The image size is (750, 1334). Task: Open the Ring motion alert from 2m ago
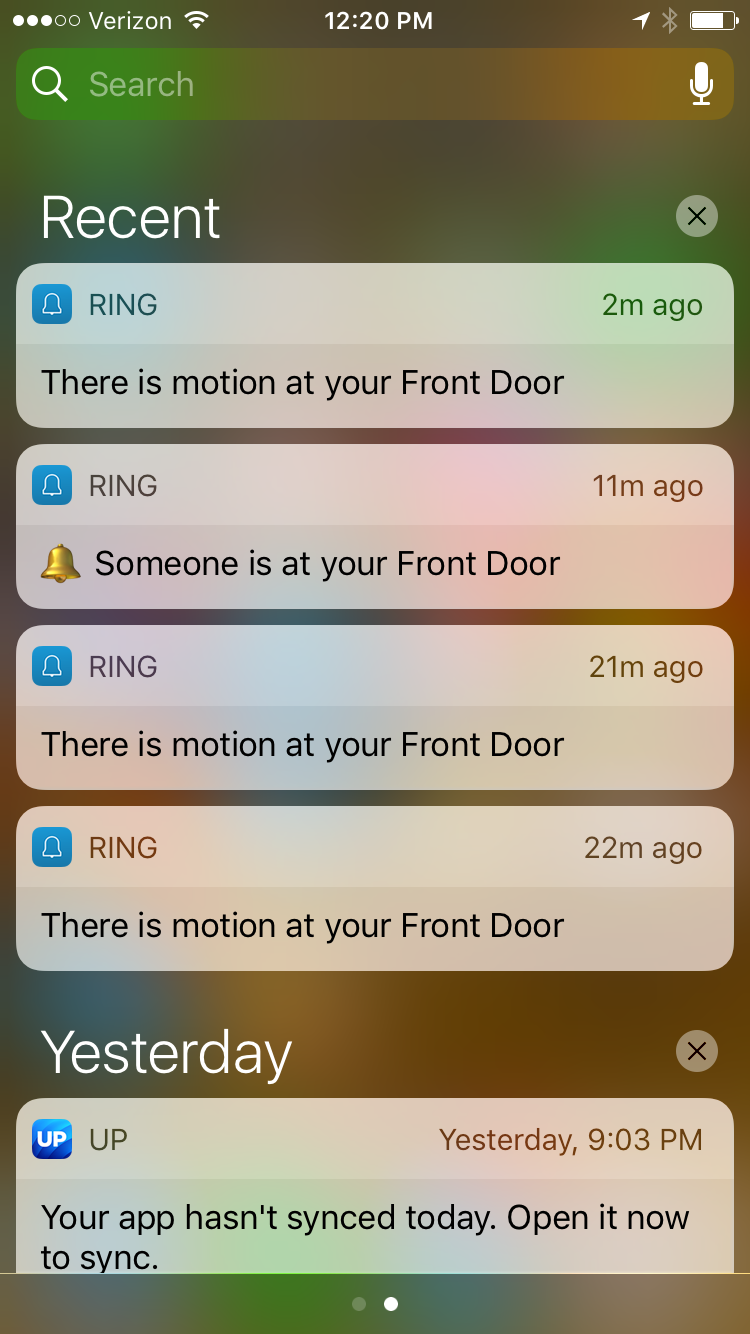375,346
